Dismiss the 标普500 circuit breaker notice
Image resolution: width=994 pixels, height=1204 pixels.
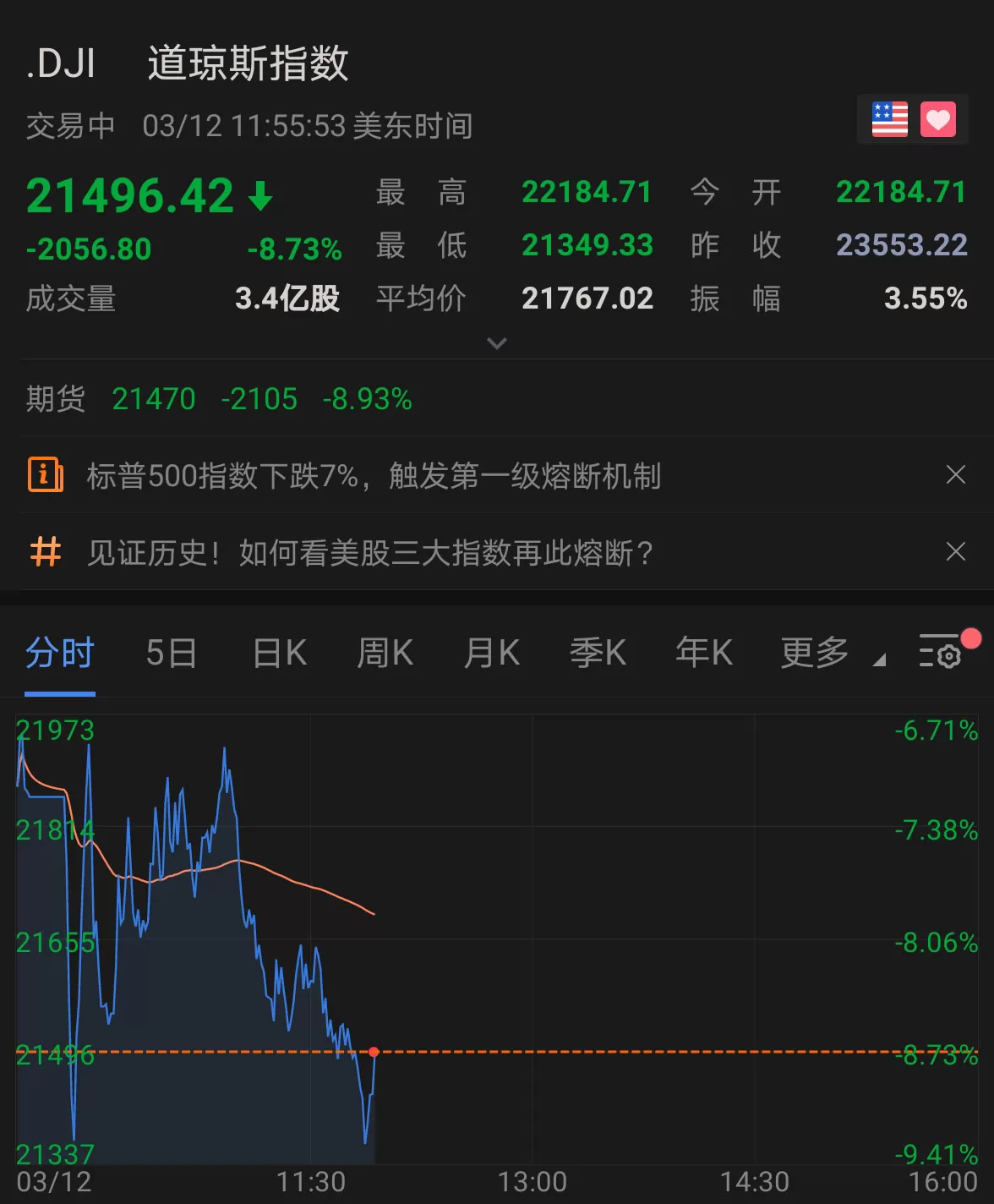click(x=955, y=474)
